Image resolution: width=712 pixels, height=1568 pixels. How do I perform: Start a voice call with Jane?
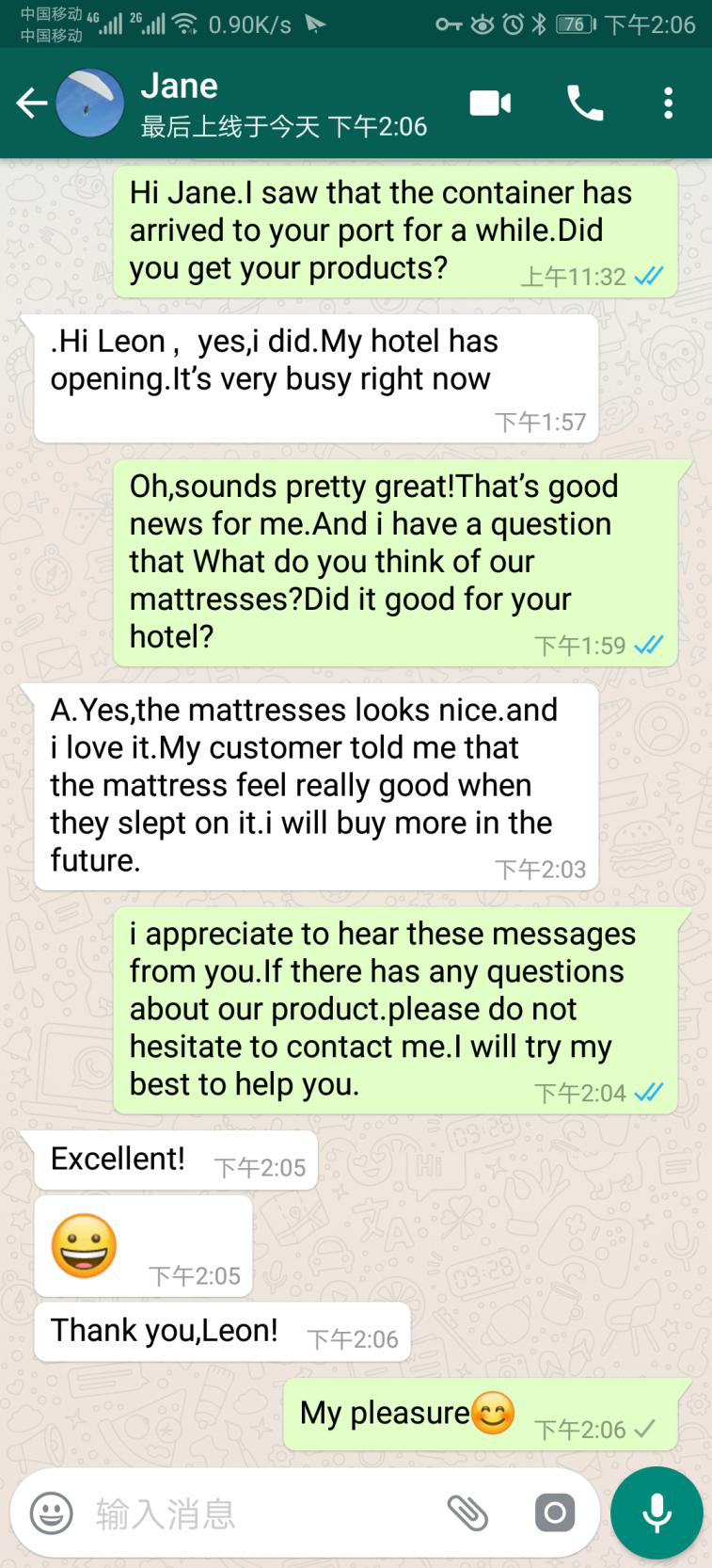(x=584, y=103)
